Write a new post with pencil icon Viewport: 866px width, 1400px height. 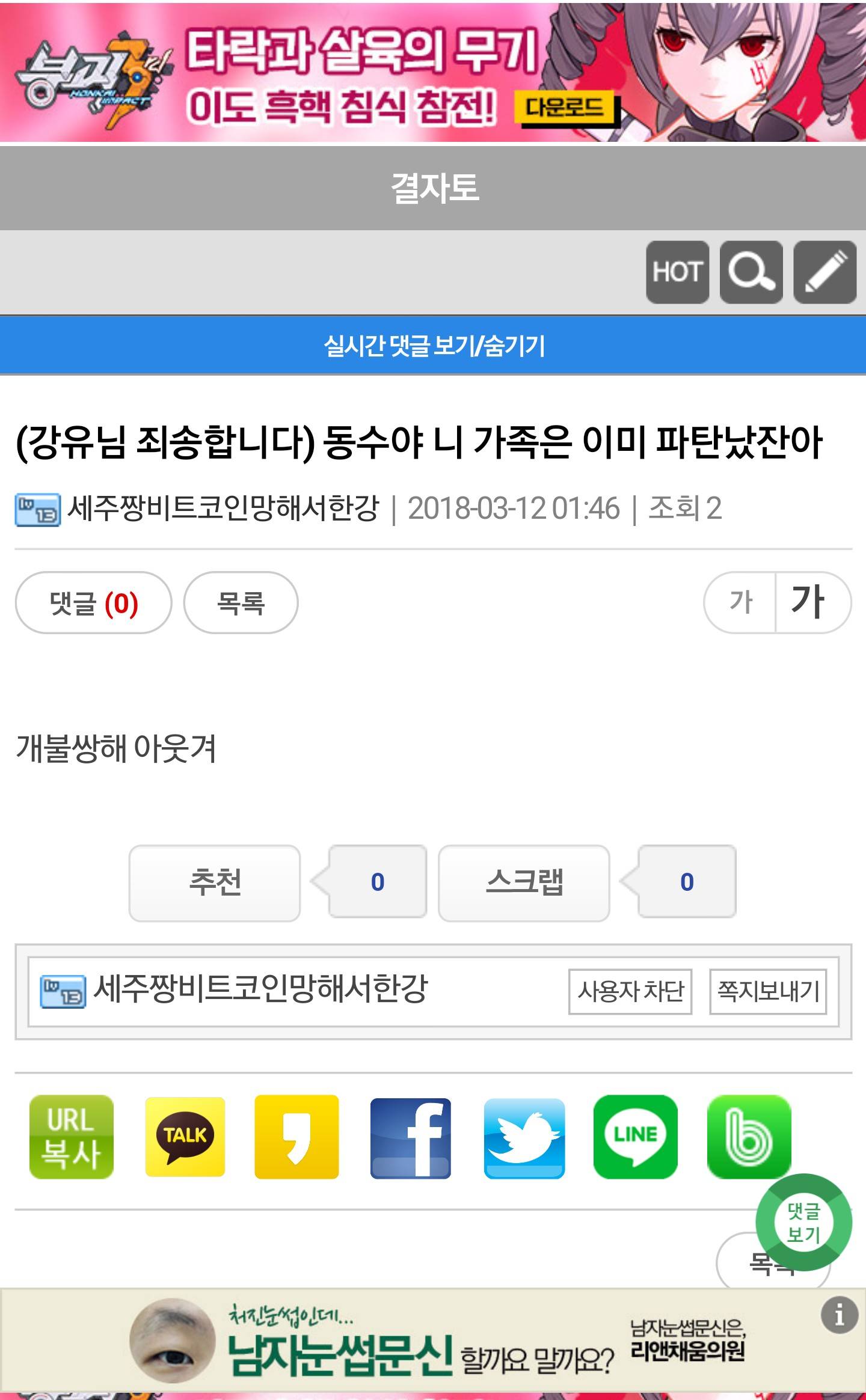pyautogui.click(x=825, y=272)
